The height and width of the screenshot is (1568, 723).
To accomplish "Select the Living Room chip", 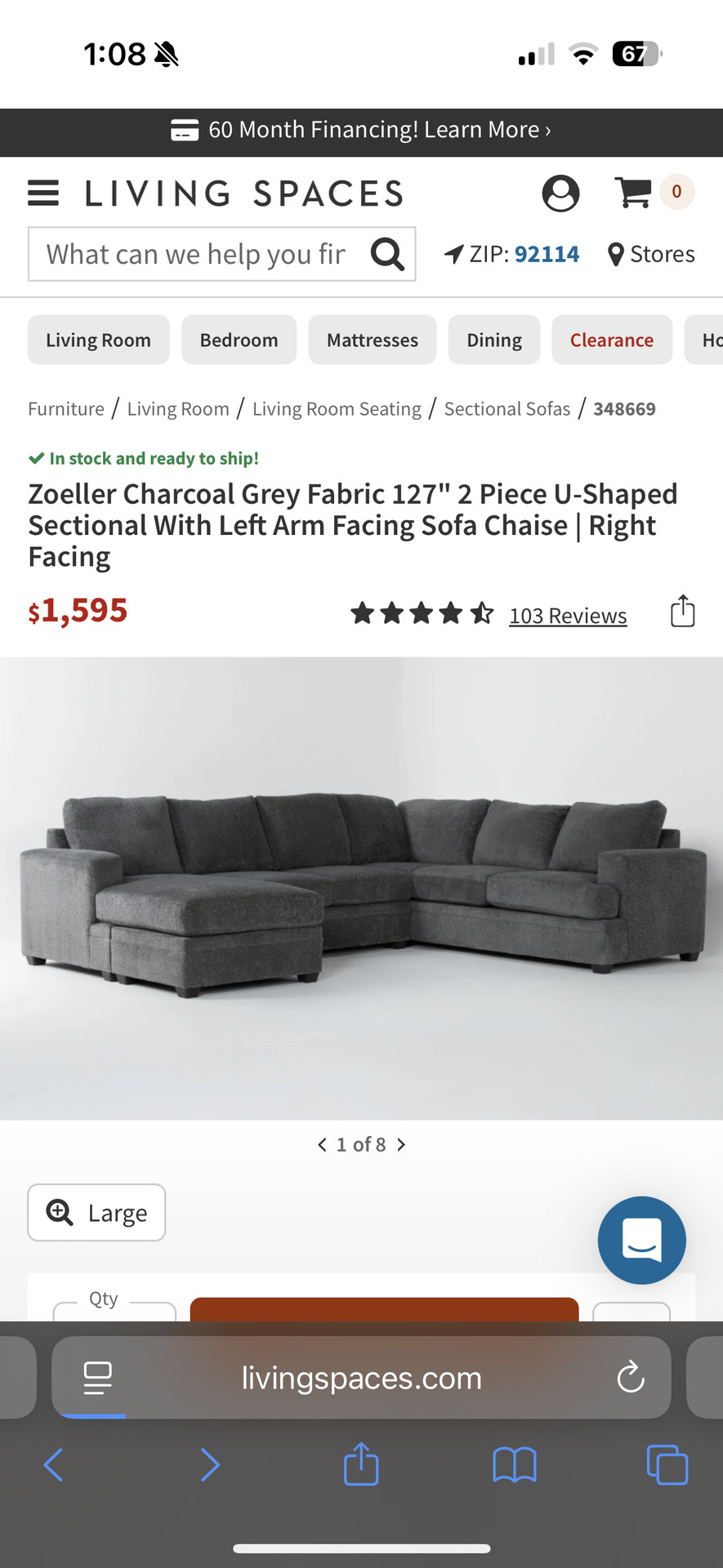I will [98, 340].
